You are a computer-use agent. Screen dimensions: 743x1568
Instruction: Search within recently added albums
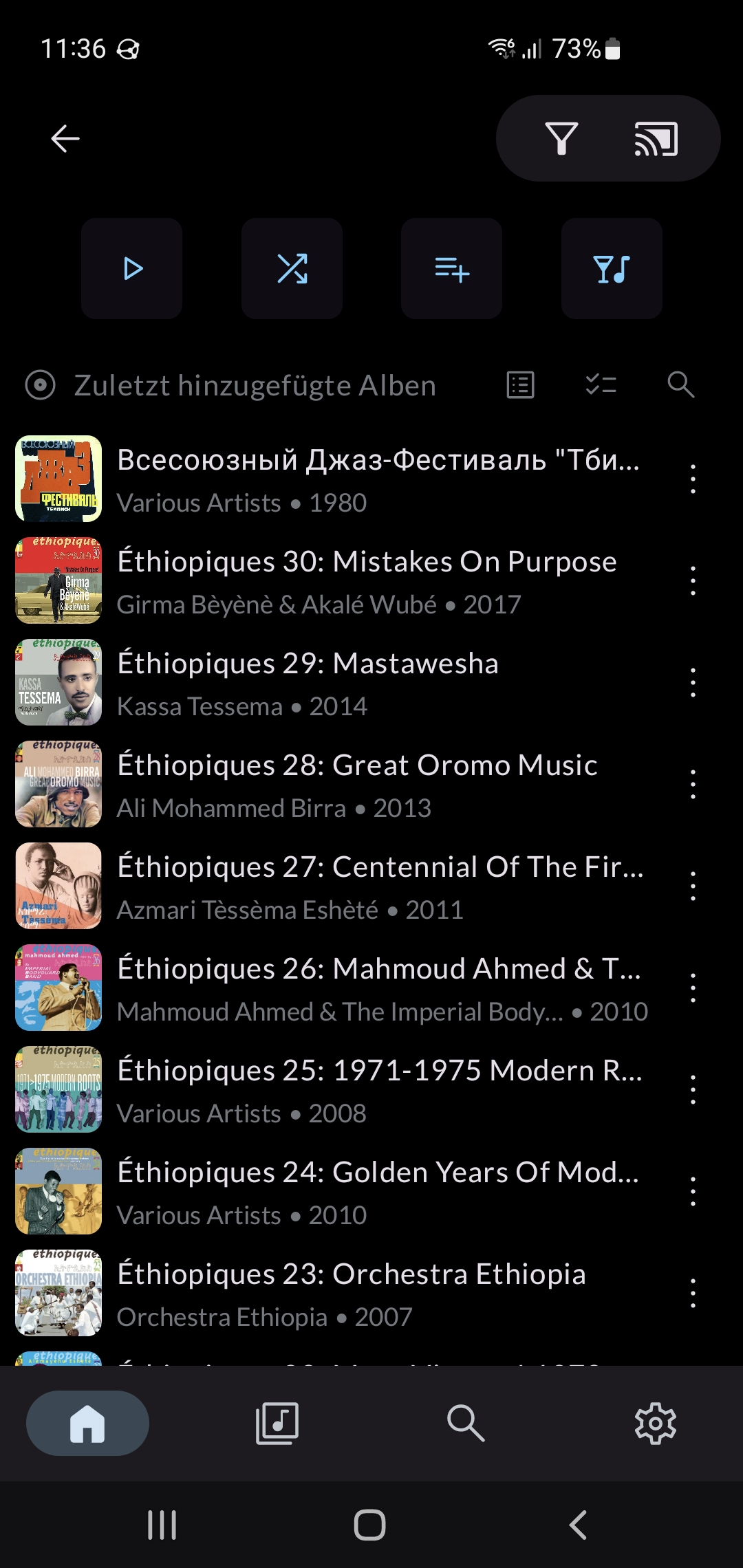pos(680,385)
